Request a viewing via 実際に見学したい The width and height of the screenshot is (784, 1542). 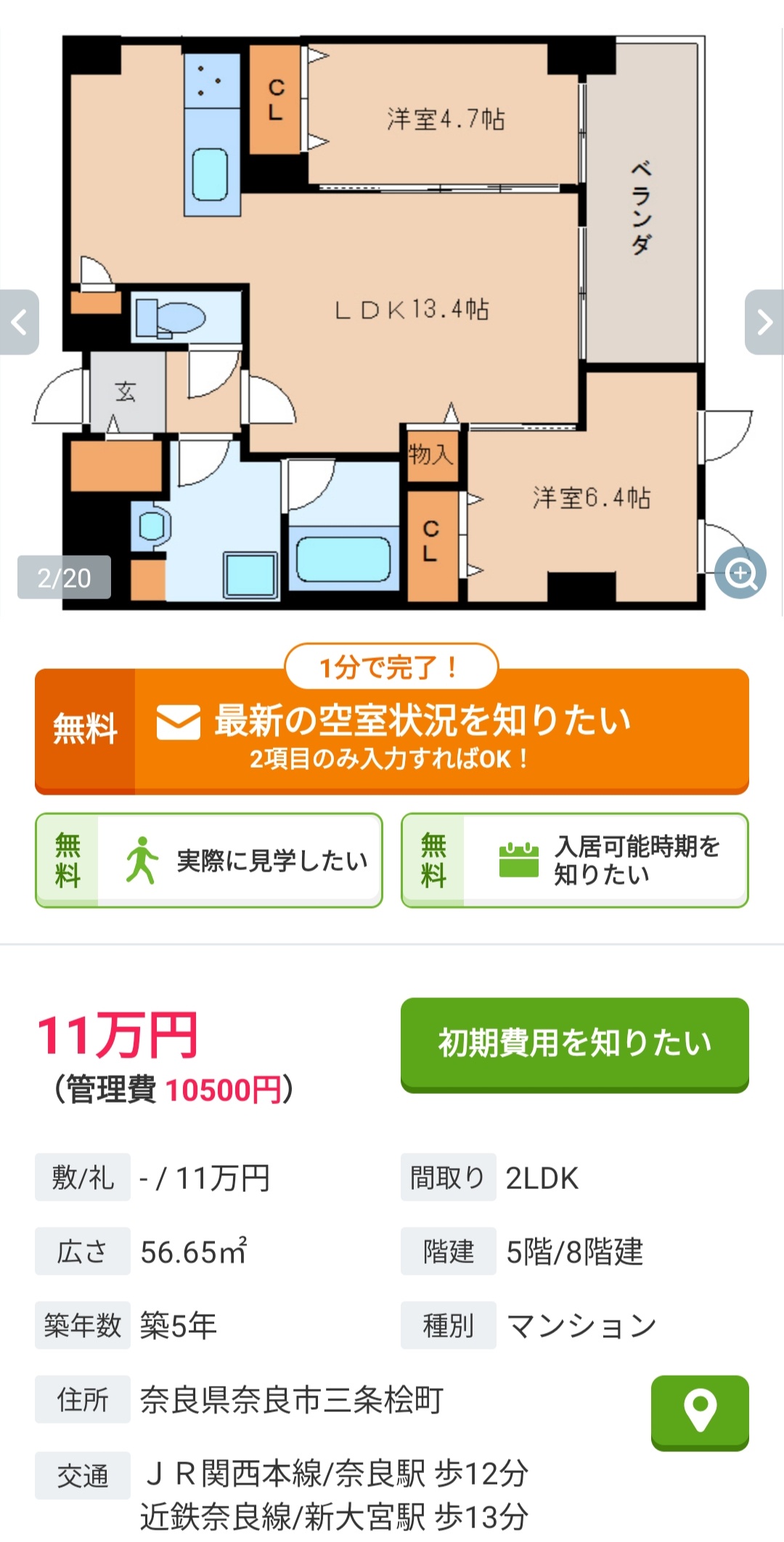coord(209,861)
